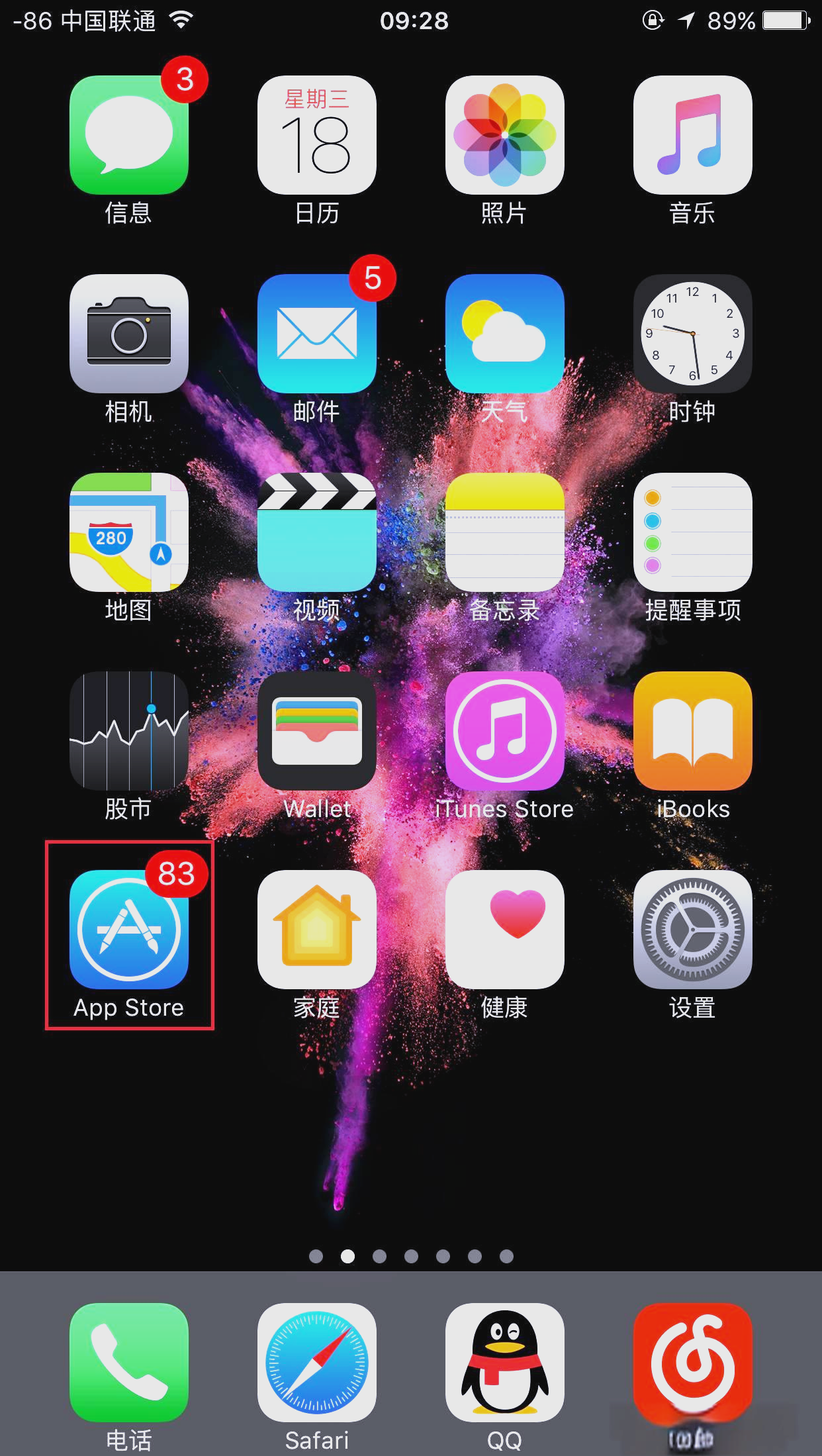Open the 音乐 Music app
This screenshot has width=822, height=1456.
point(693,135)
